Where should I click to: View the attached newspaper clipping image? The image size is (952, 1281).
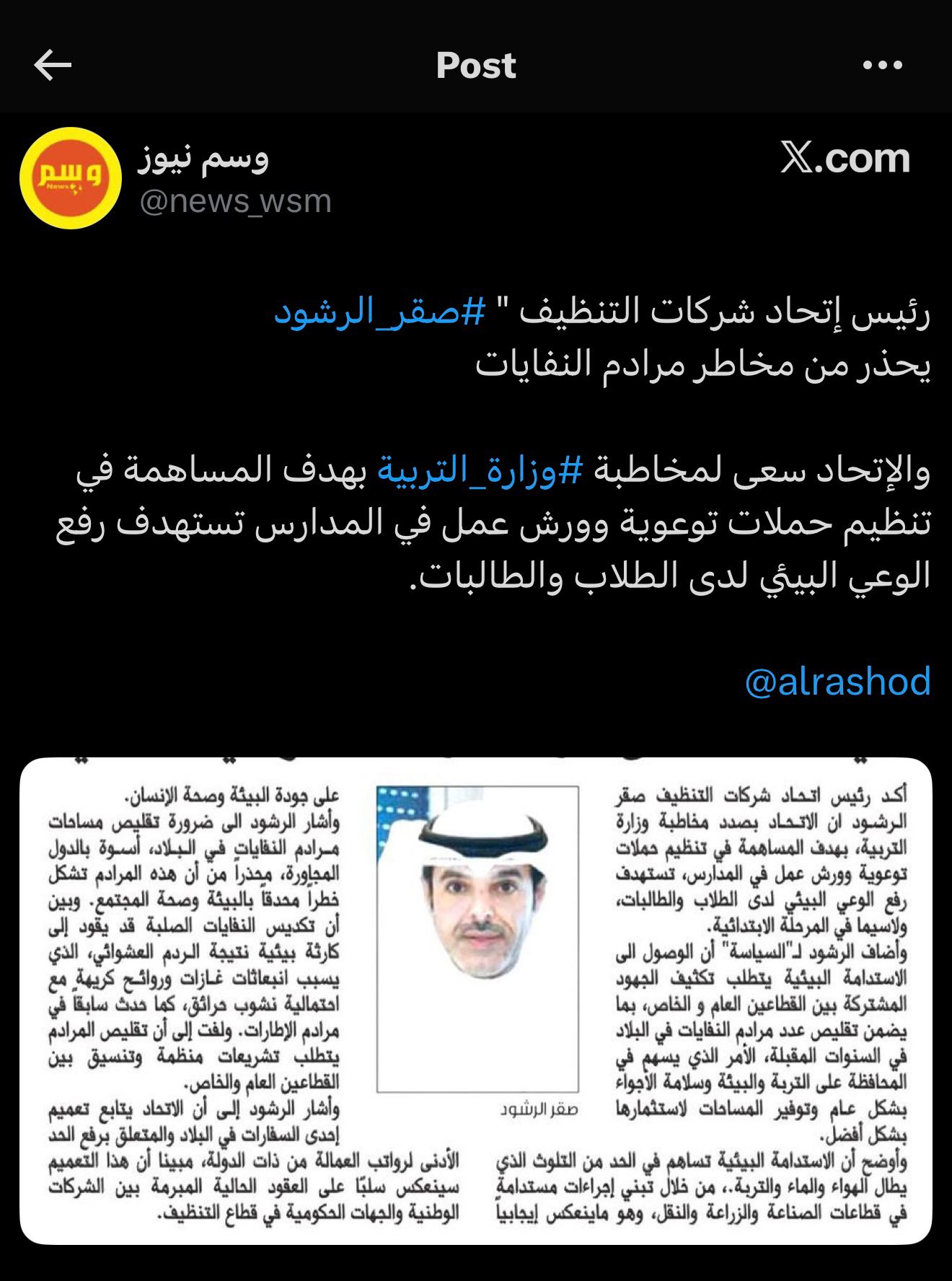476,1001
